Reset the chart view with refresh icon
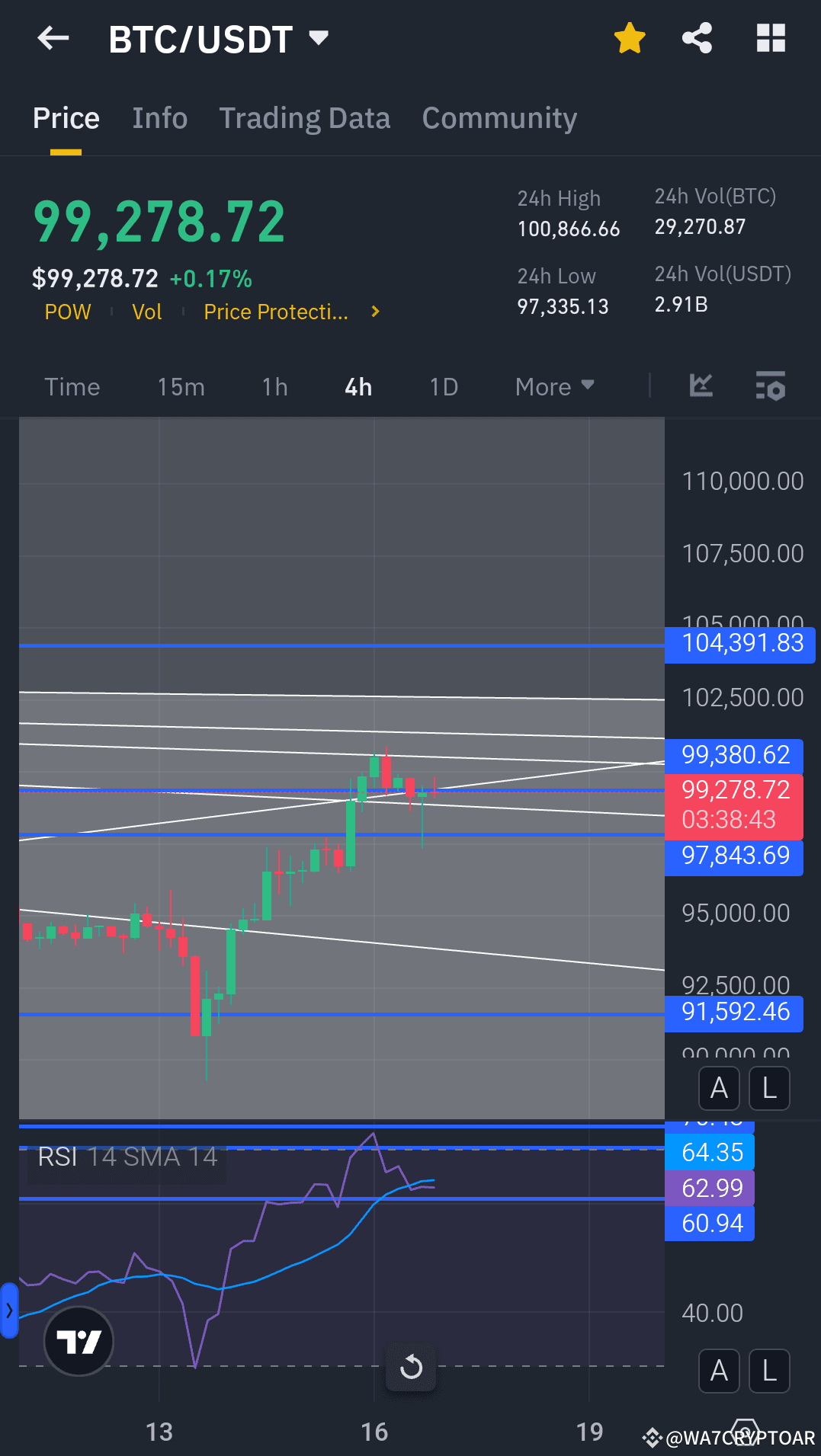 click(x=411, y=1368)
